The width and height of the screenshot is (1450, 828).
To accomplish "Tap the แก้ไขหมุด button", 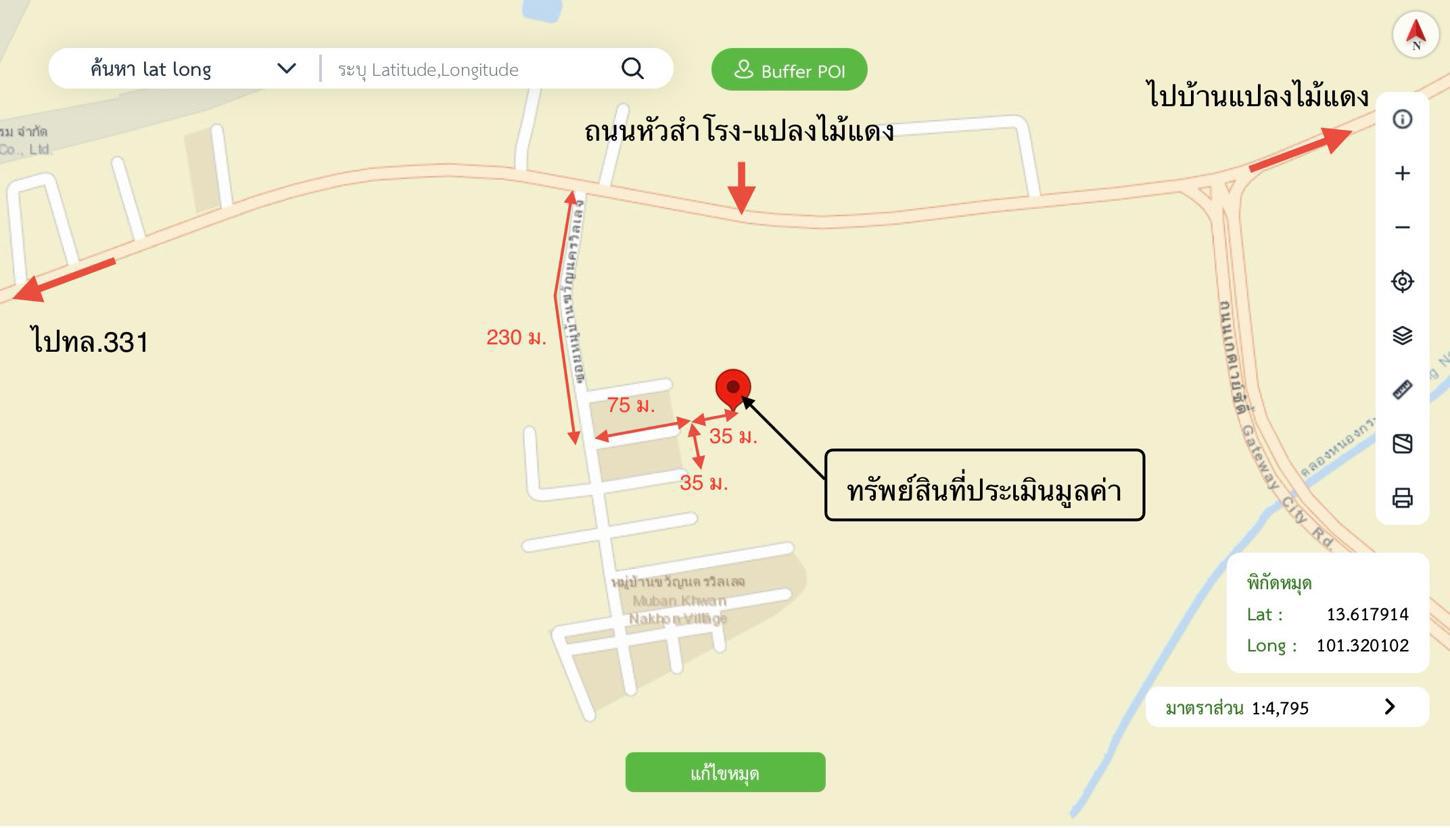I will coord(725,772).
